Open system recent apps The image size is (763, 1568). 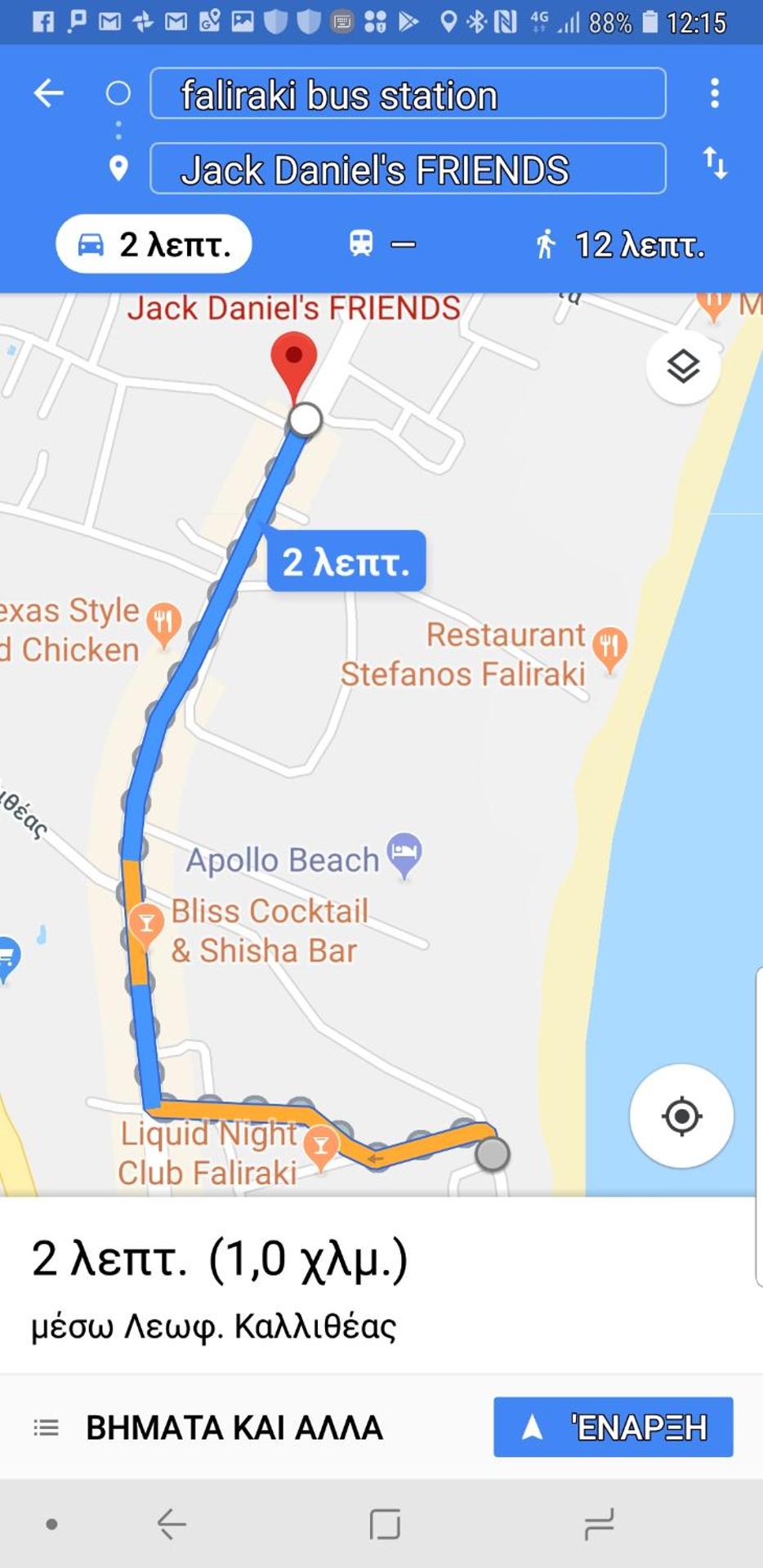point(599,1524)
